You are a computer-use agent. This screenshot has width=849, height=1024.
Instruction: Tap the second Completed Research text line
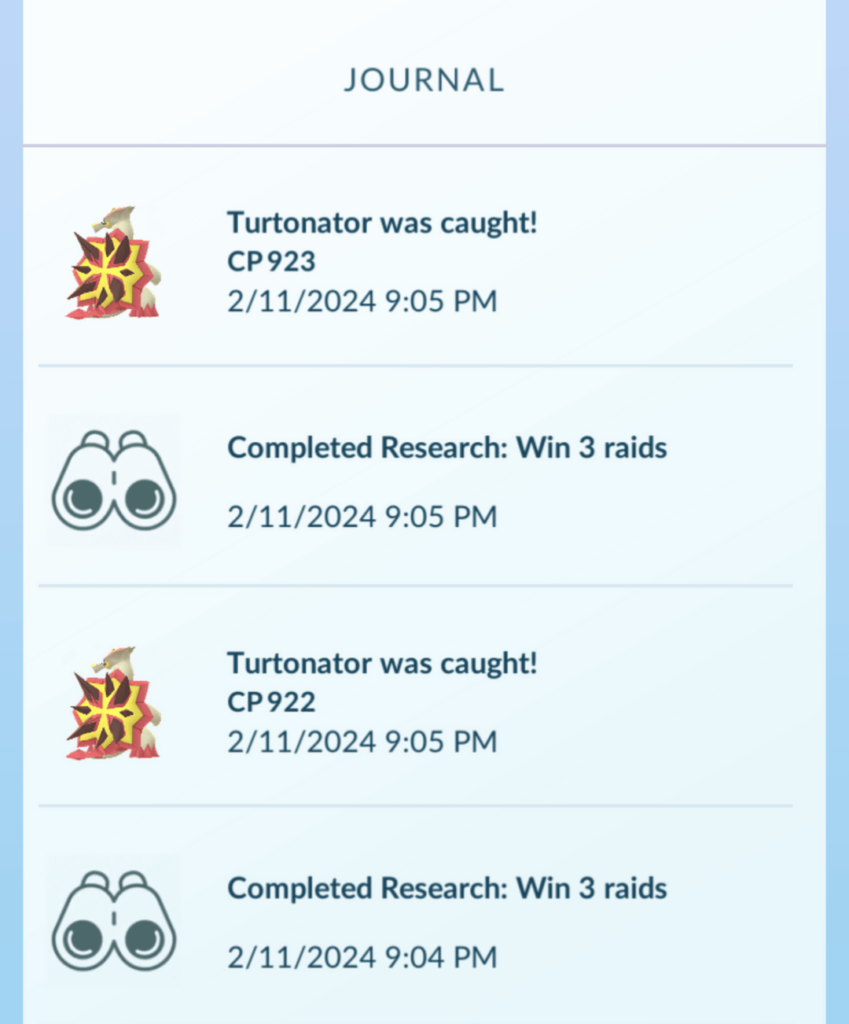pyautogui.click(x=448, y=887)
